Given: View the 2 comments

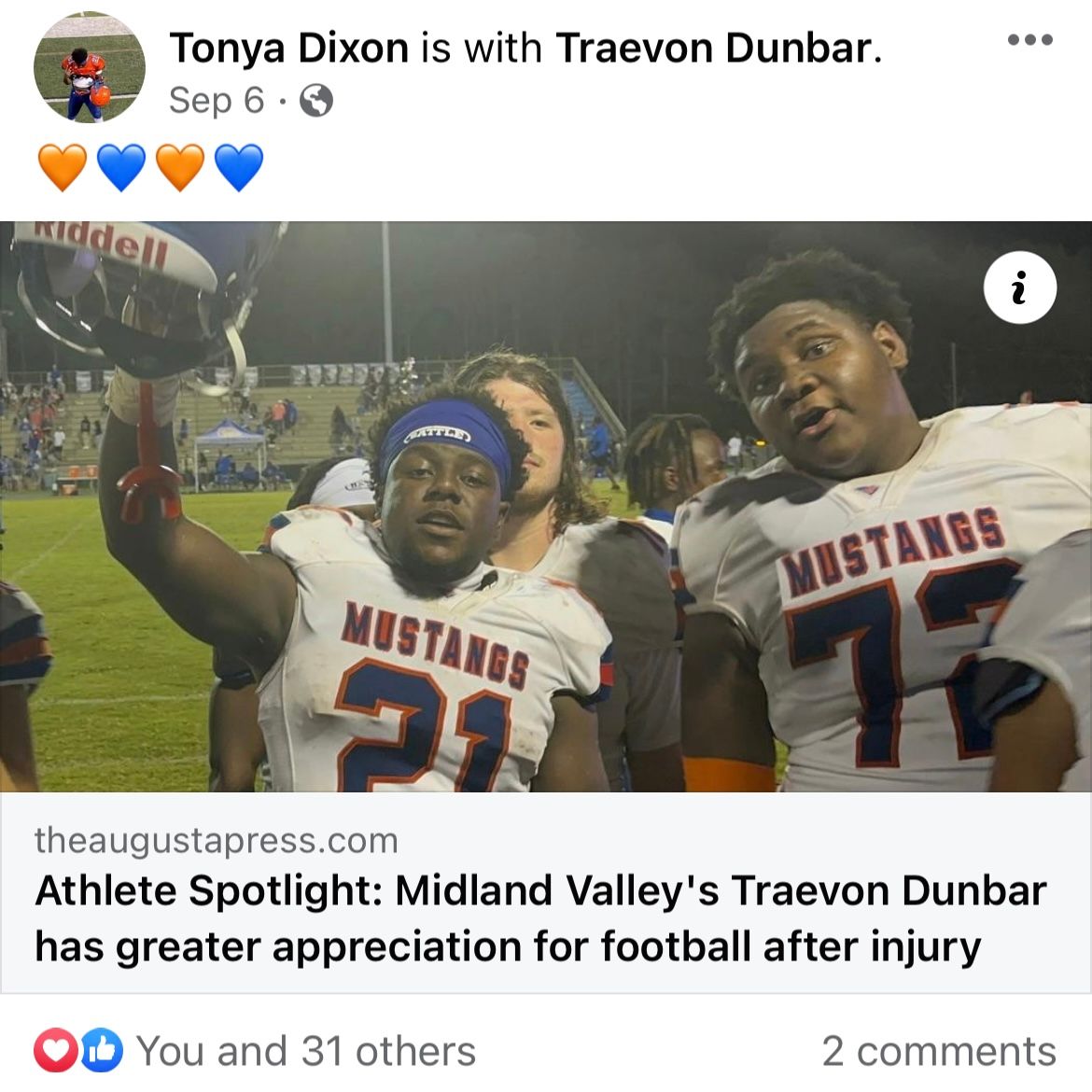Looking at the screenshot, I should point(938,1051).
